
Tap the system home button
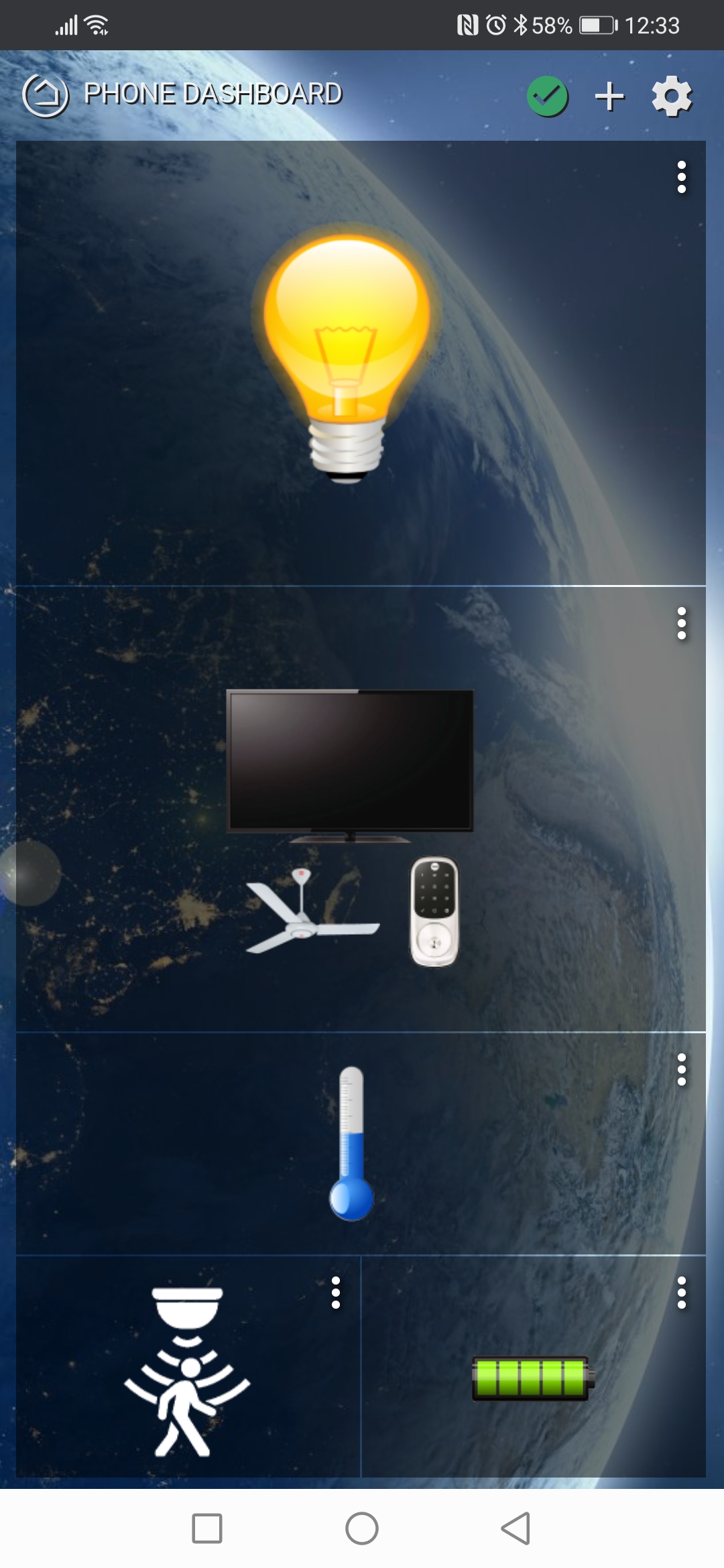point(362,1528)
